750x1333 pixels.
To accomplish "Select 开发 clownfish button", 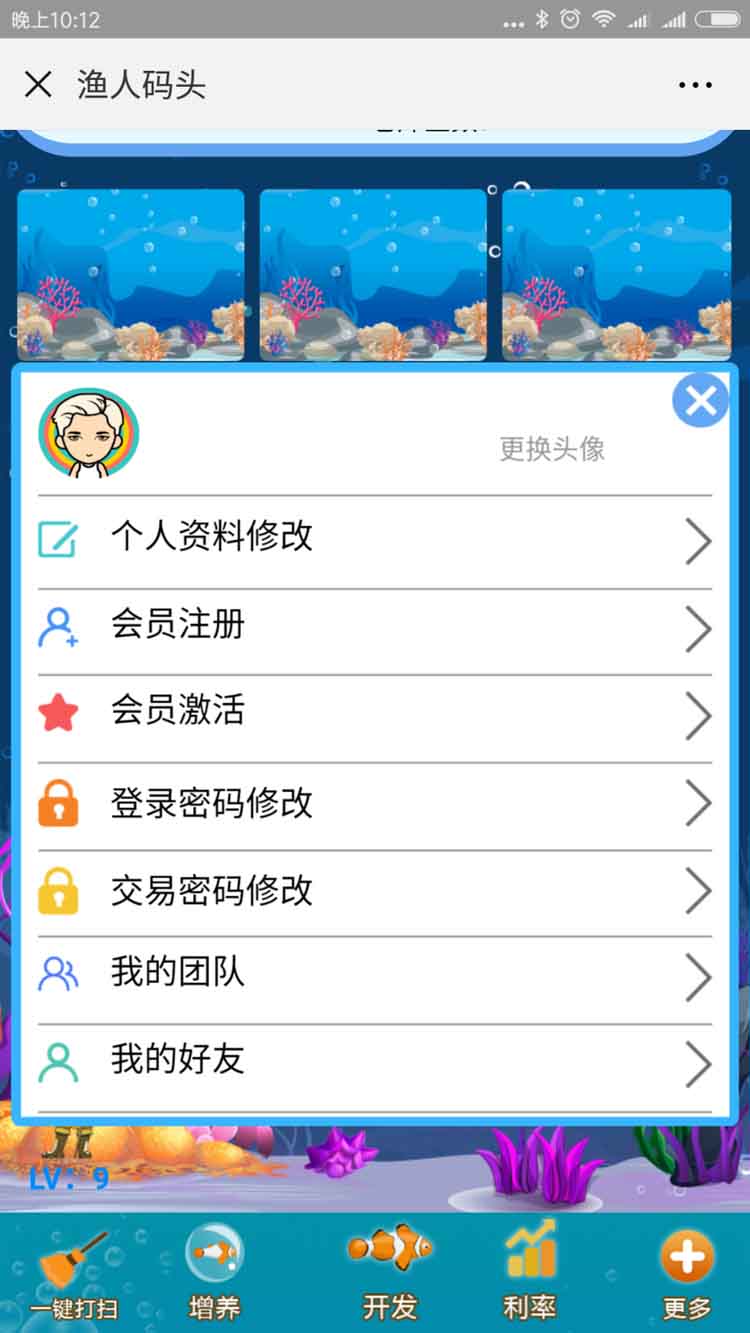I will pyautogui.click(x=390, y=1272).
